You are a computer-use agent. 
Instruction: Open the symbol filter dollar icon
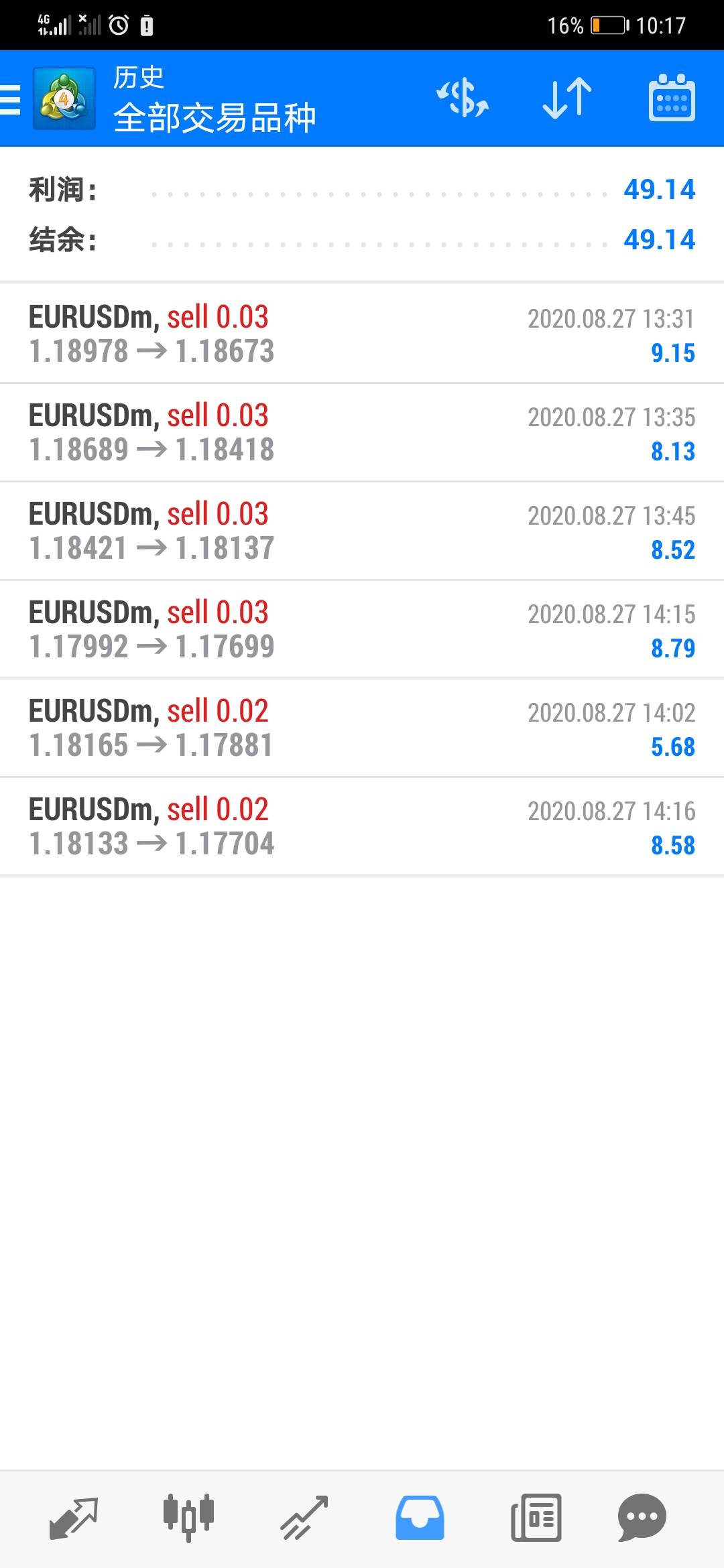click(463, 99)
